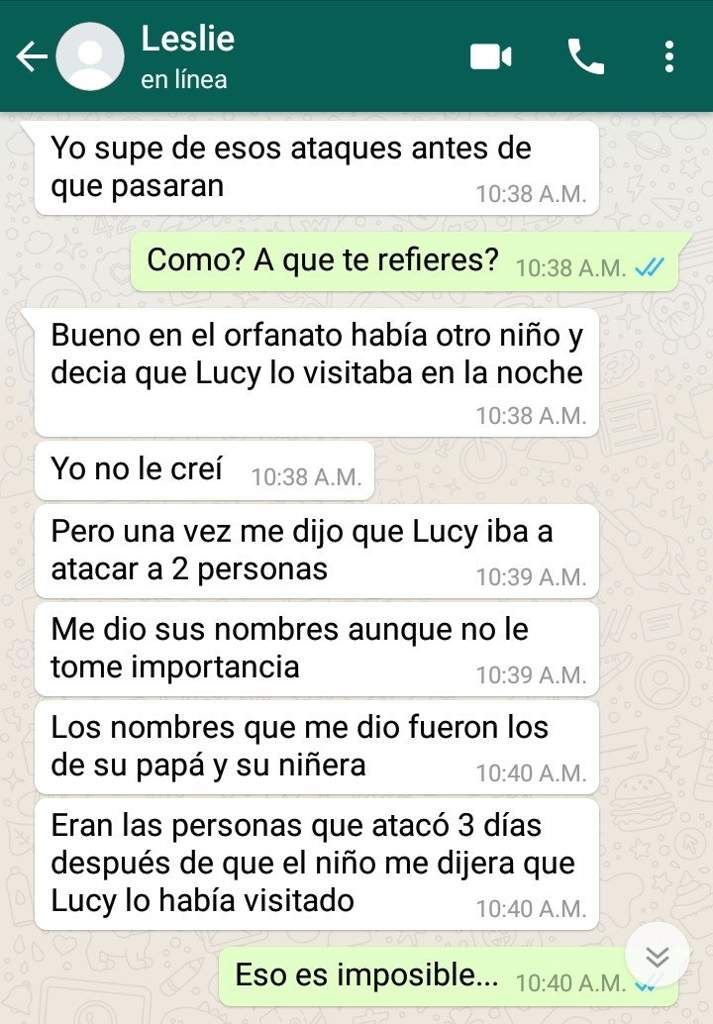Go back to the chat list
Image resolution: width=713 pixels, height=1024 pixels.
click(31, 57)
